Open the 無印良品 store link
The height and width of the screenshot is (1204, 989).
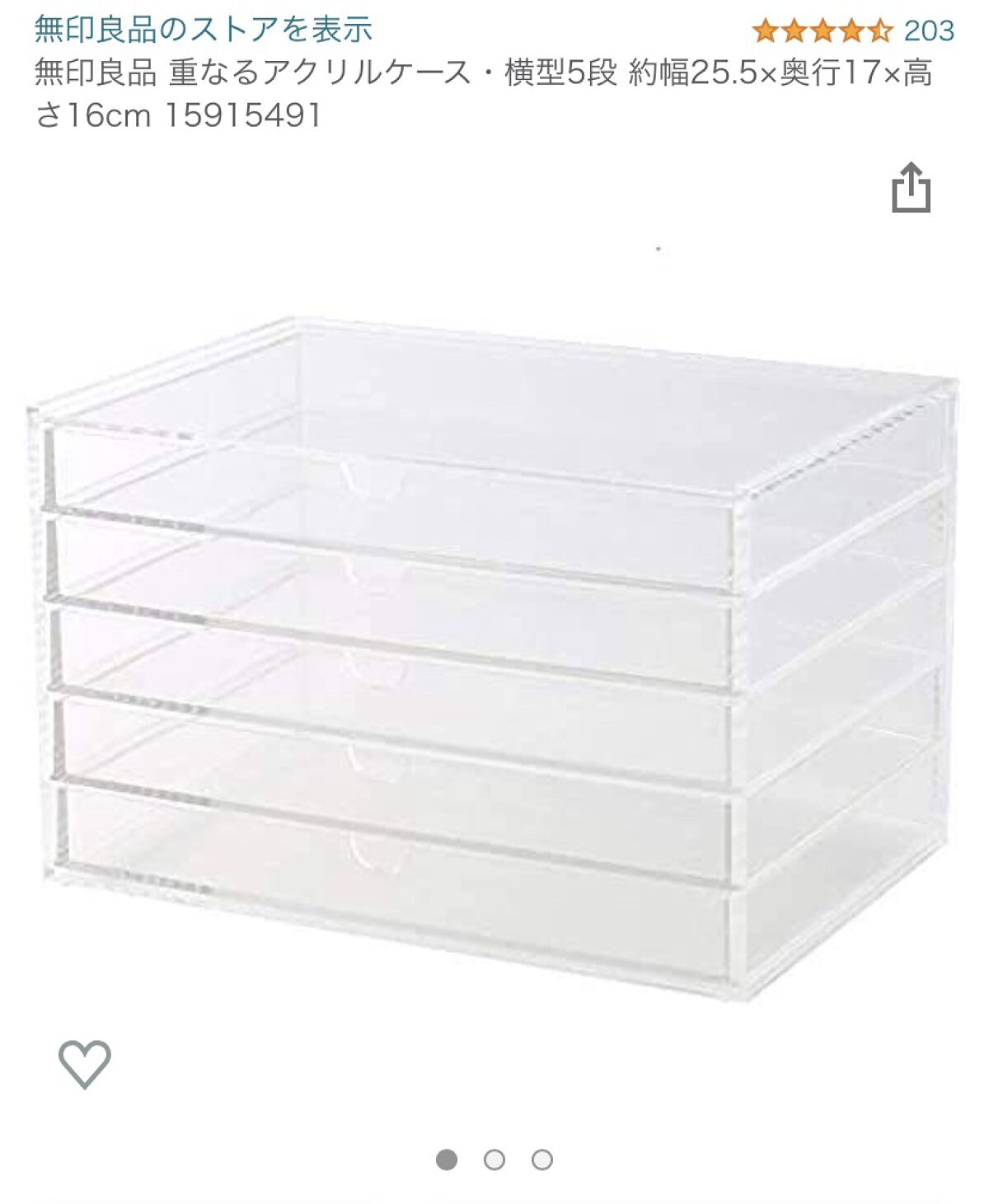point(204,30)
